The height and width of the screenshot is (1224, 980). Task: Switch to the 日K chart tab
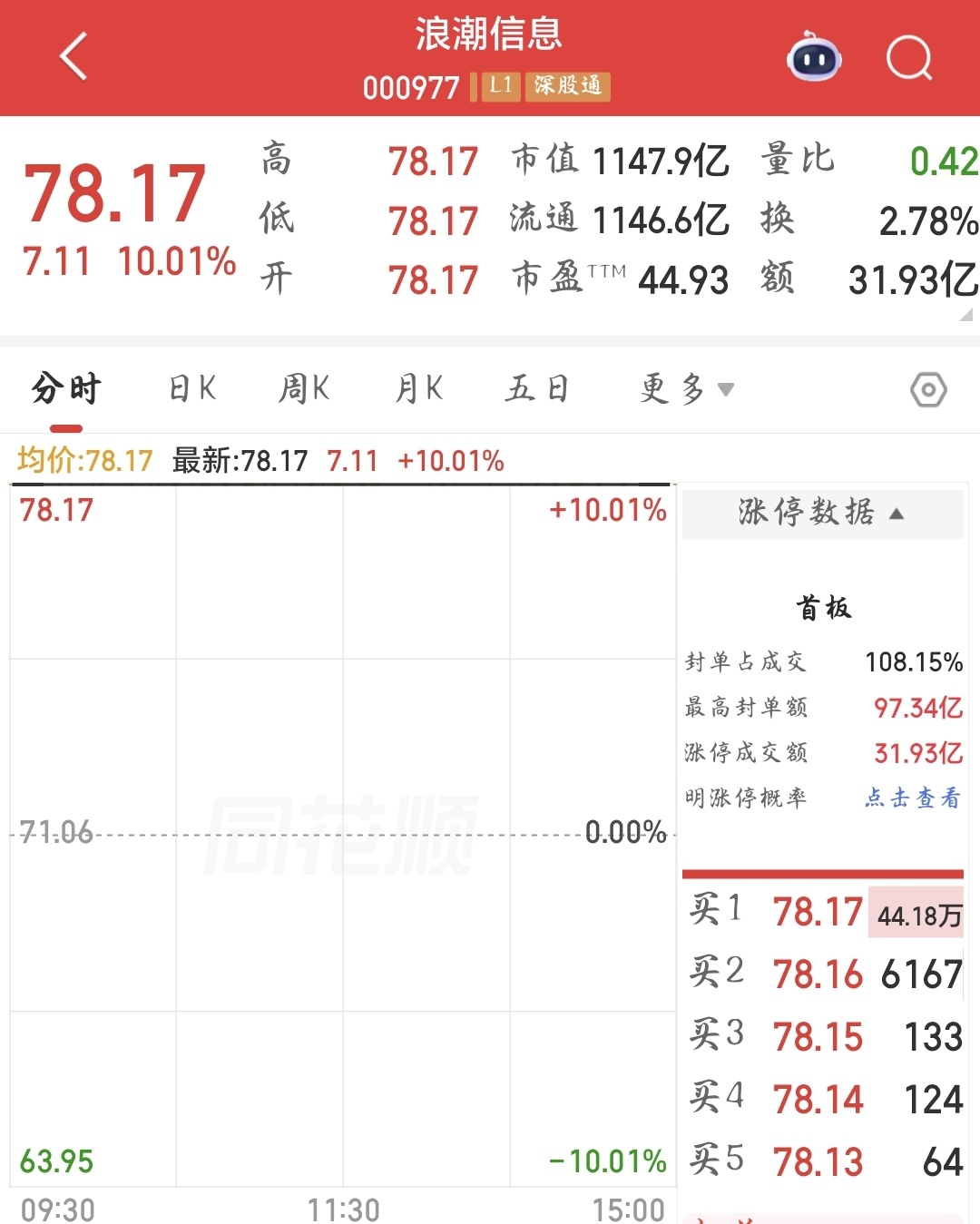point(192,388)
